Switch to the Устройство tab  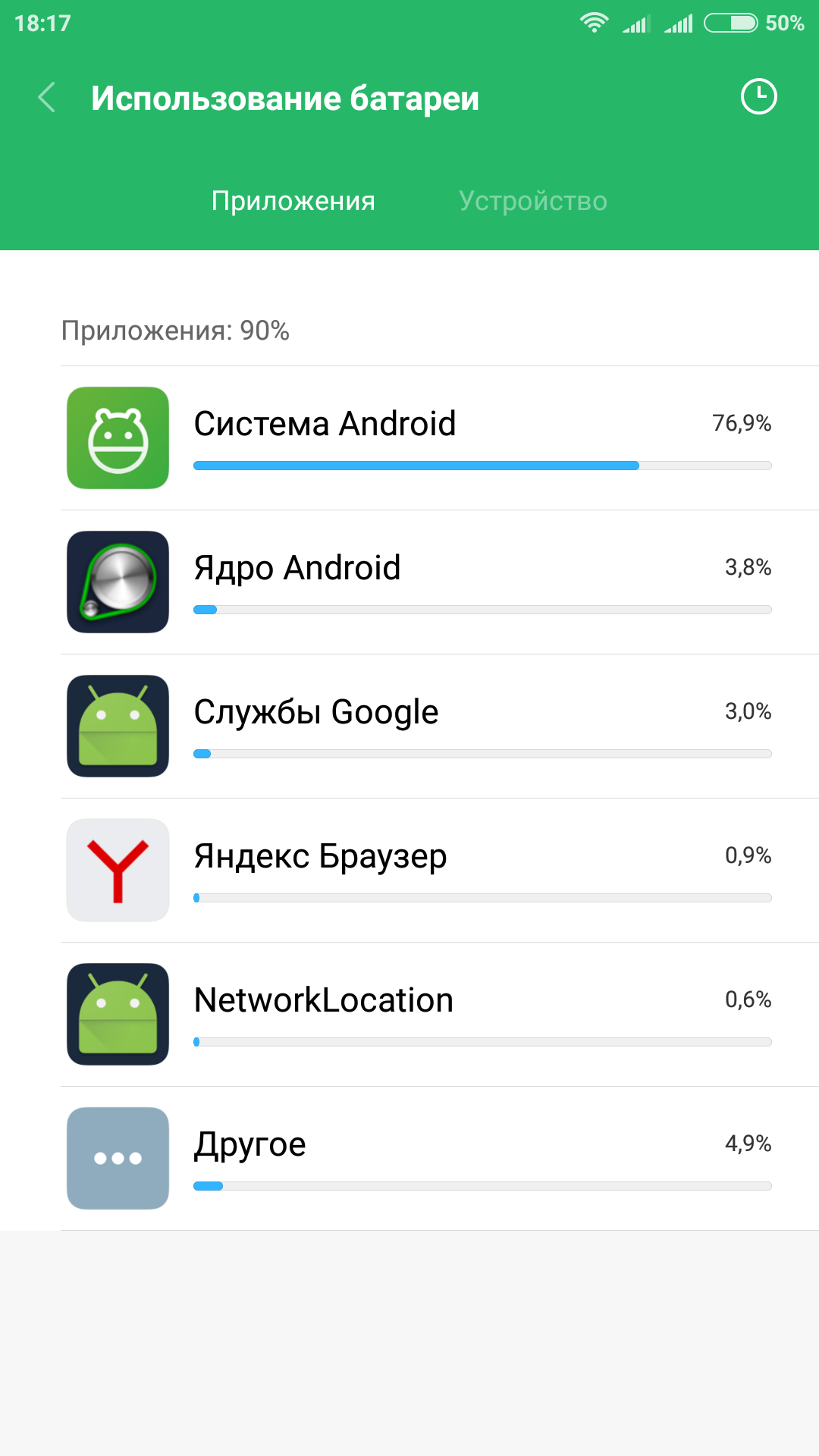[x=533, y=201]
